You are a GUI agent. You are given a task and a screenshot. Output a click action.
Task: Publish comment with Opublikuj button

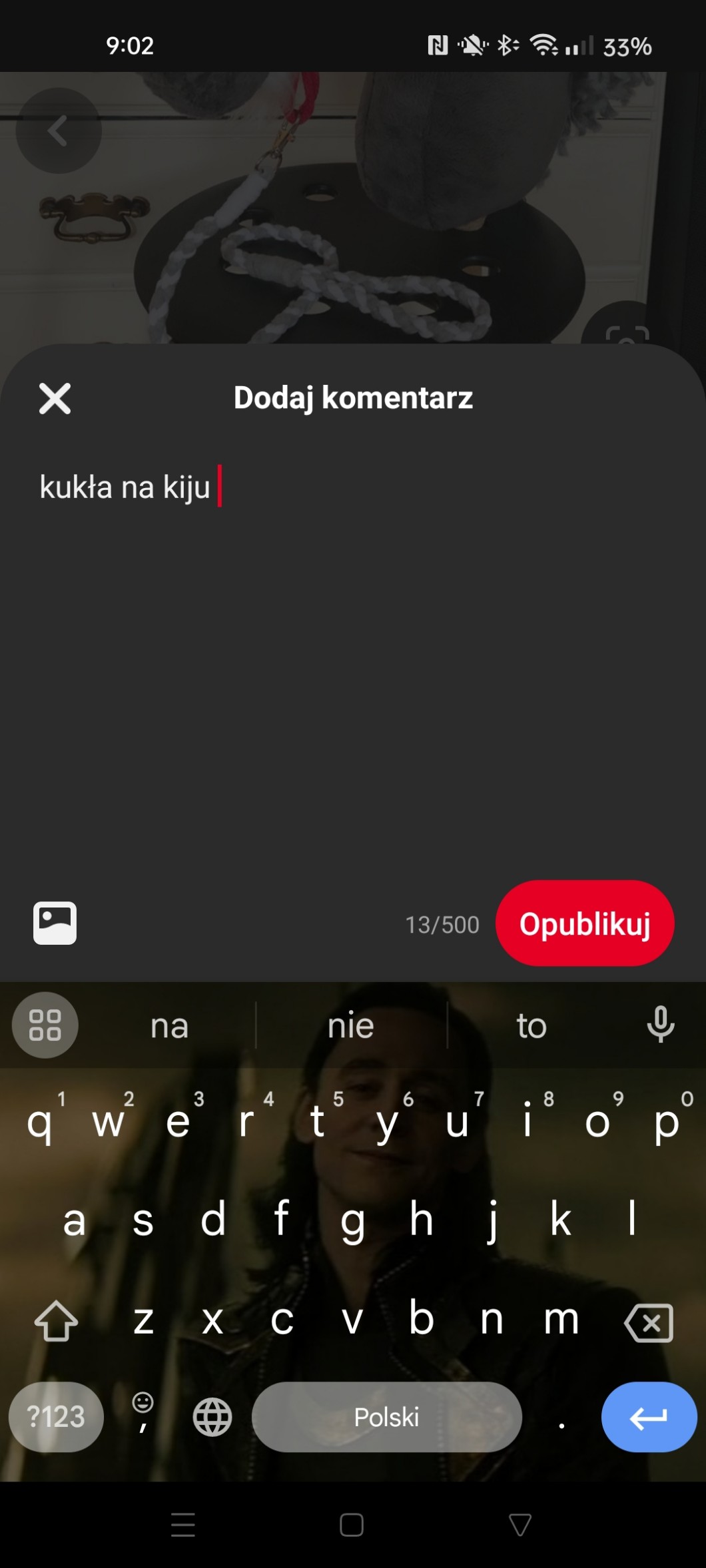pos(584,923)
